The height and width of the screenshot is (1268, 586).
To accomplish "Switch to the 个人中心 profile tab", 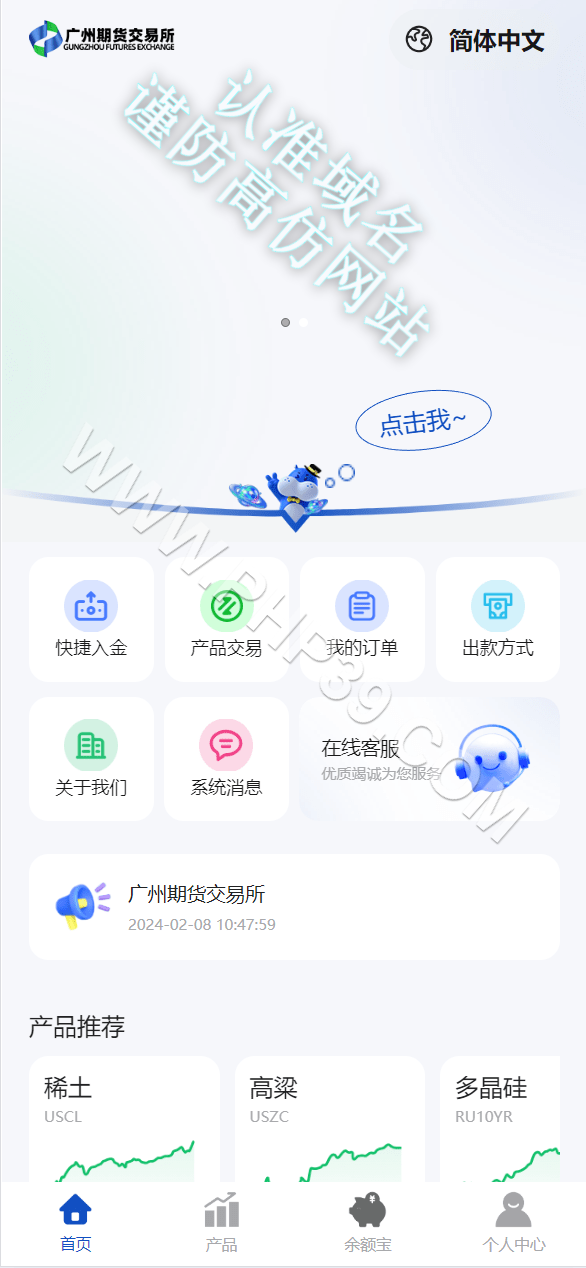I will [x=513, y=1223].
